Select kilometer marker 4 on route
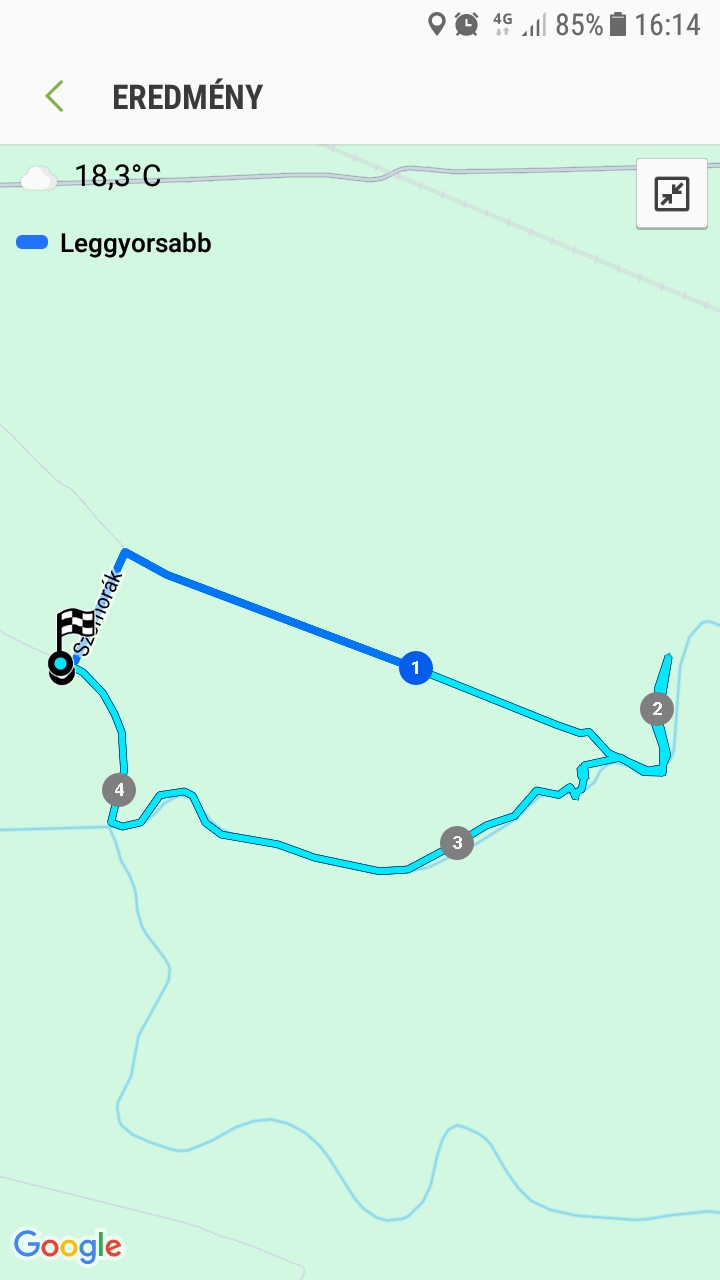The width and height of the screenshot is (720, 1280). click(119, 790)
